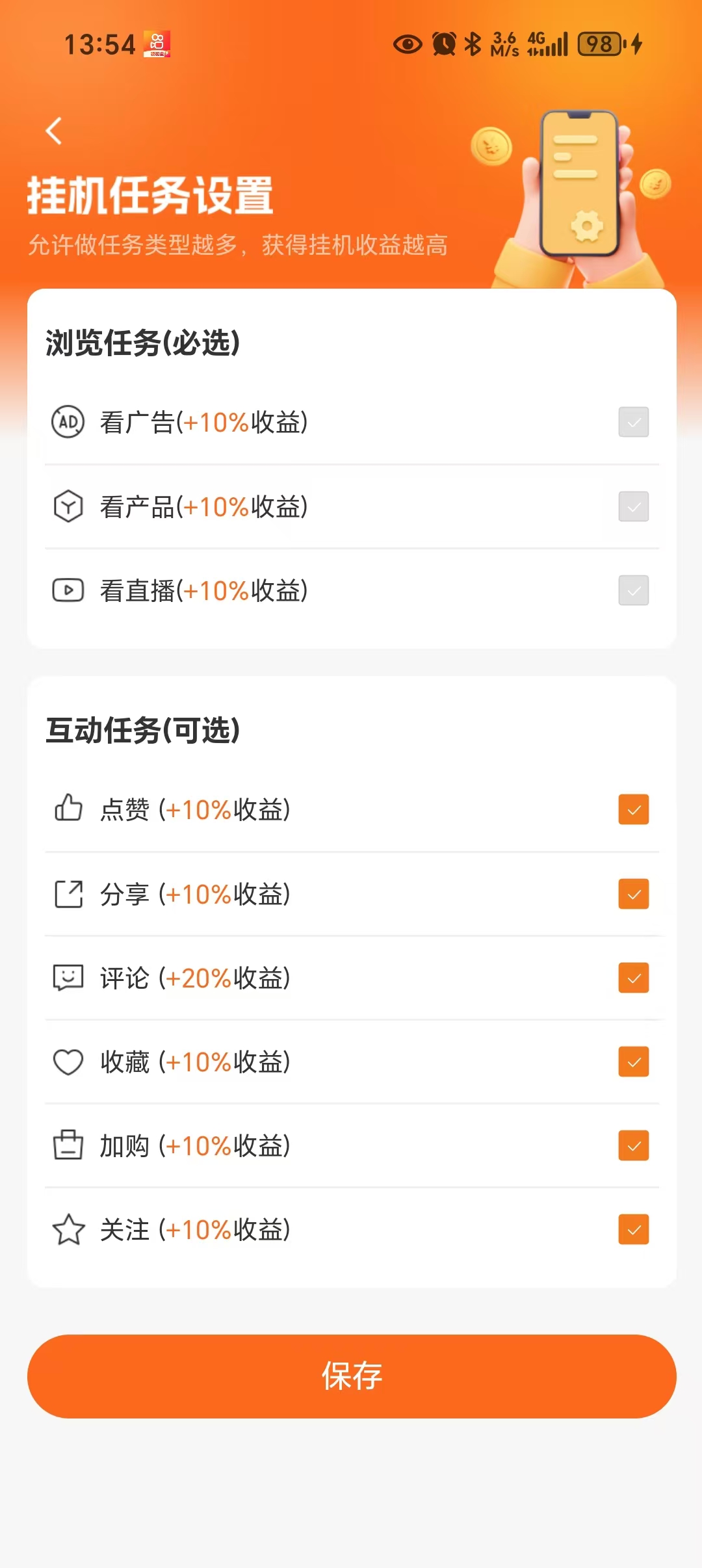Disable the 评论 (+20%收益) checkbox

(634, 978)
